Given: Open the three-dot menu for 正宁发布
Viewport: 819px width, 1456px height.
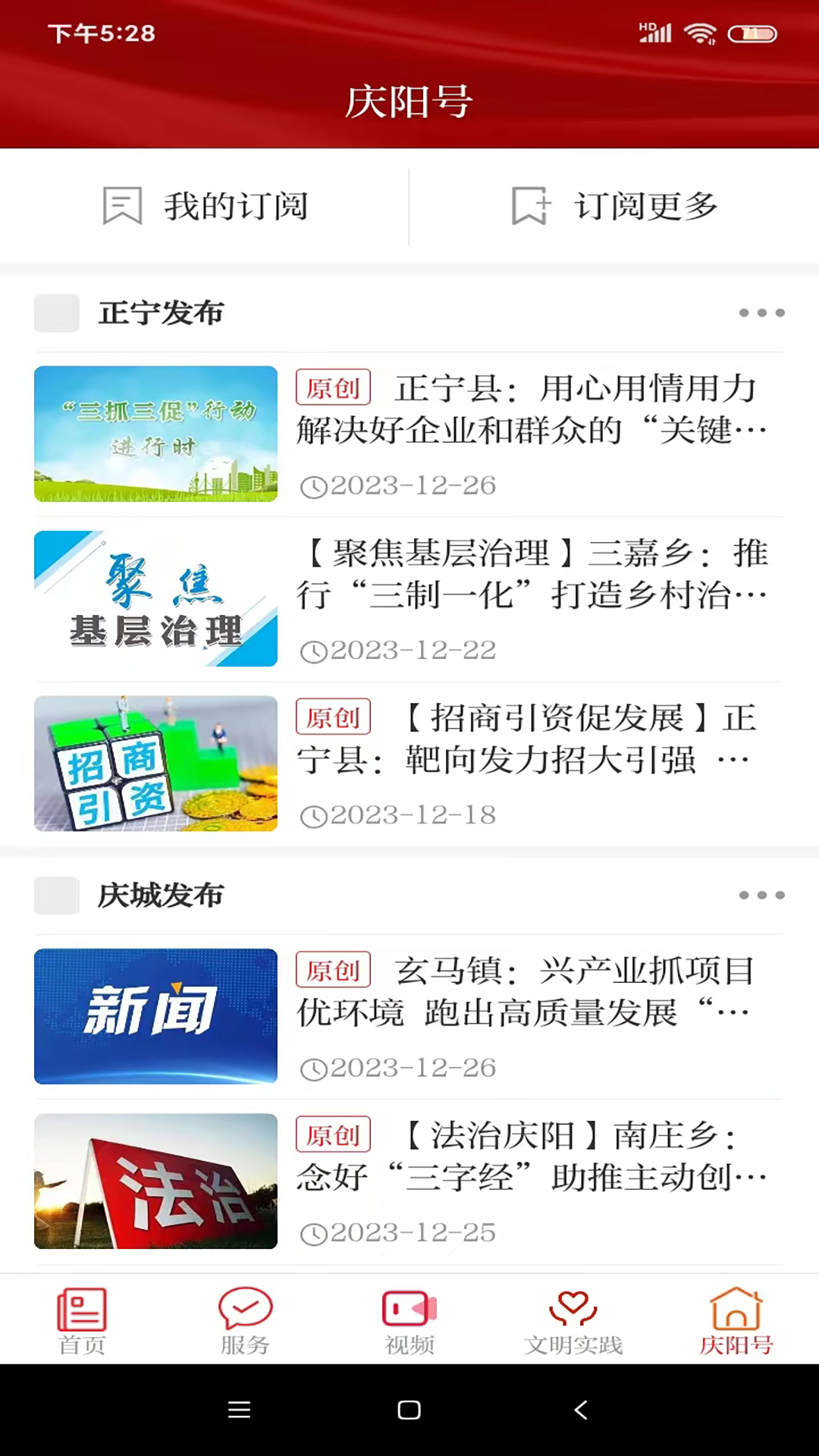Looking at the screenshot, I should (761, 312).
